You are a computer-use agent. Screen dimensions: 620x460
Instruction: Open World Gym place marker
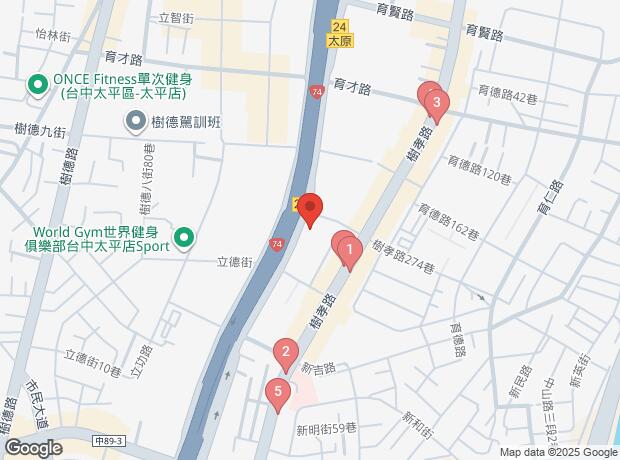[184, 238]
